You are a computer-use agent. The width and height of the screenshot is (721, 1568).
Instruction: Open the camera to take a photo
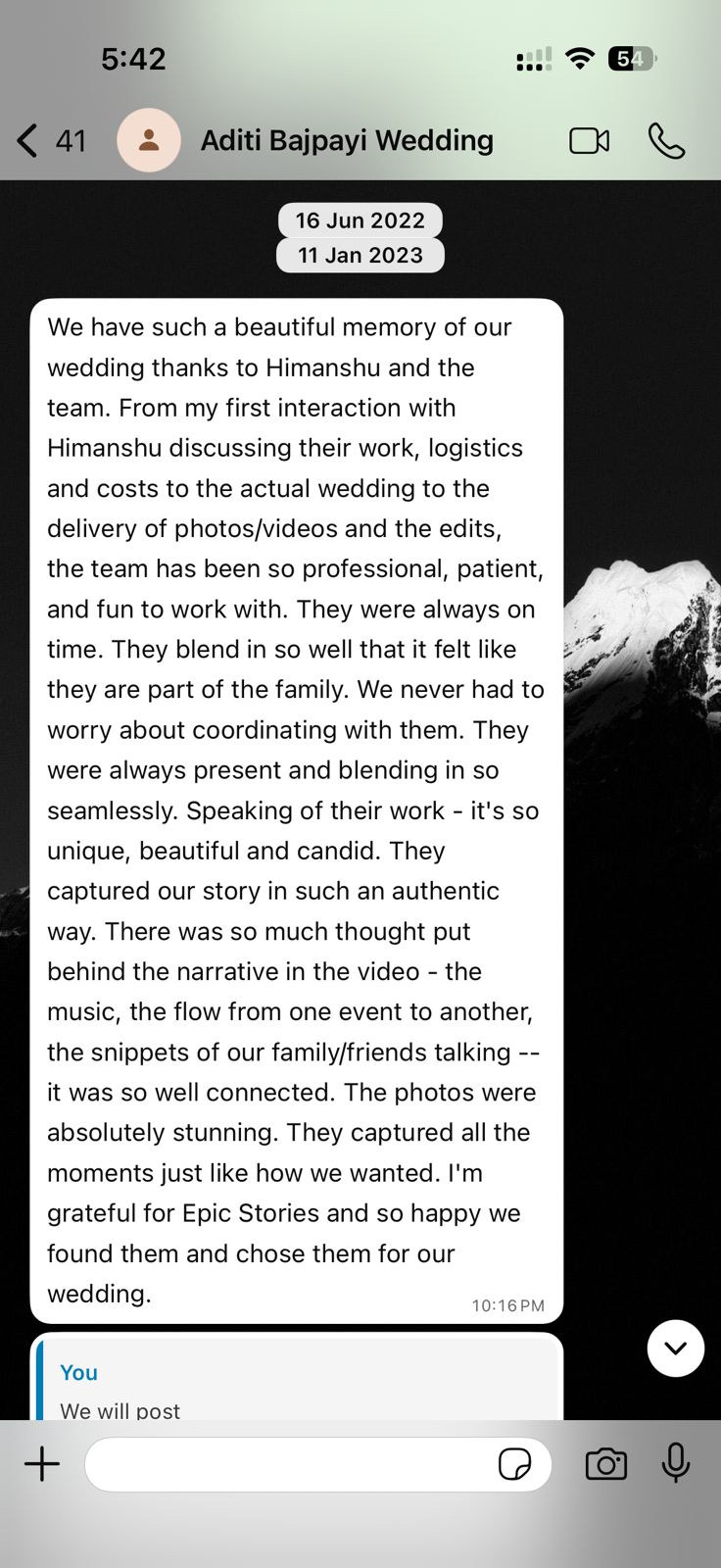pos(605,1464)
